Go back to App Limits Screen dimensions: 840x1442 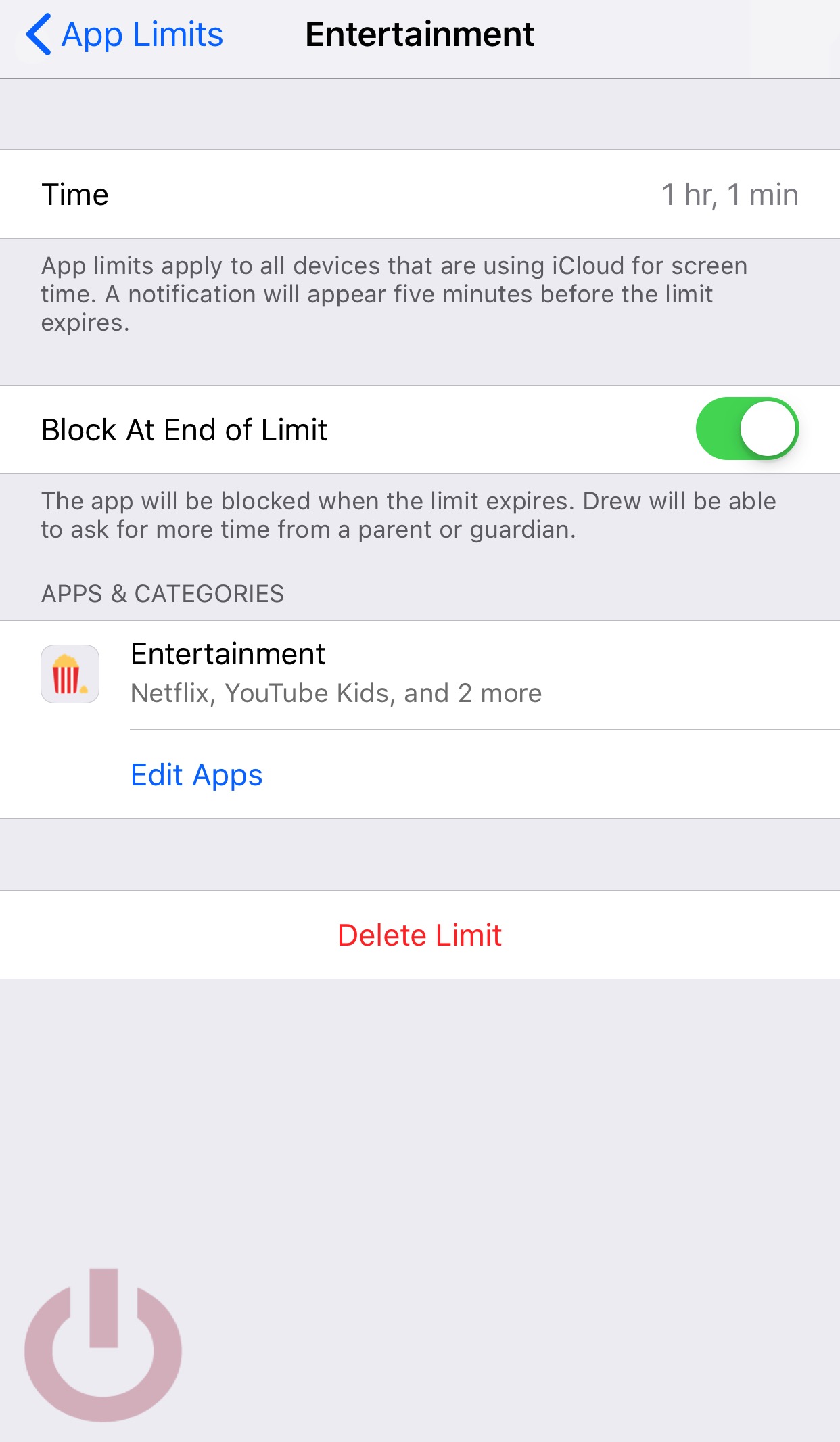125,35
